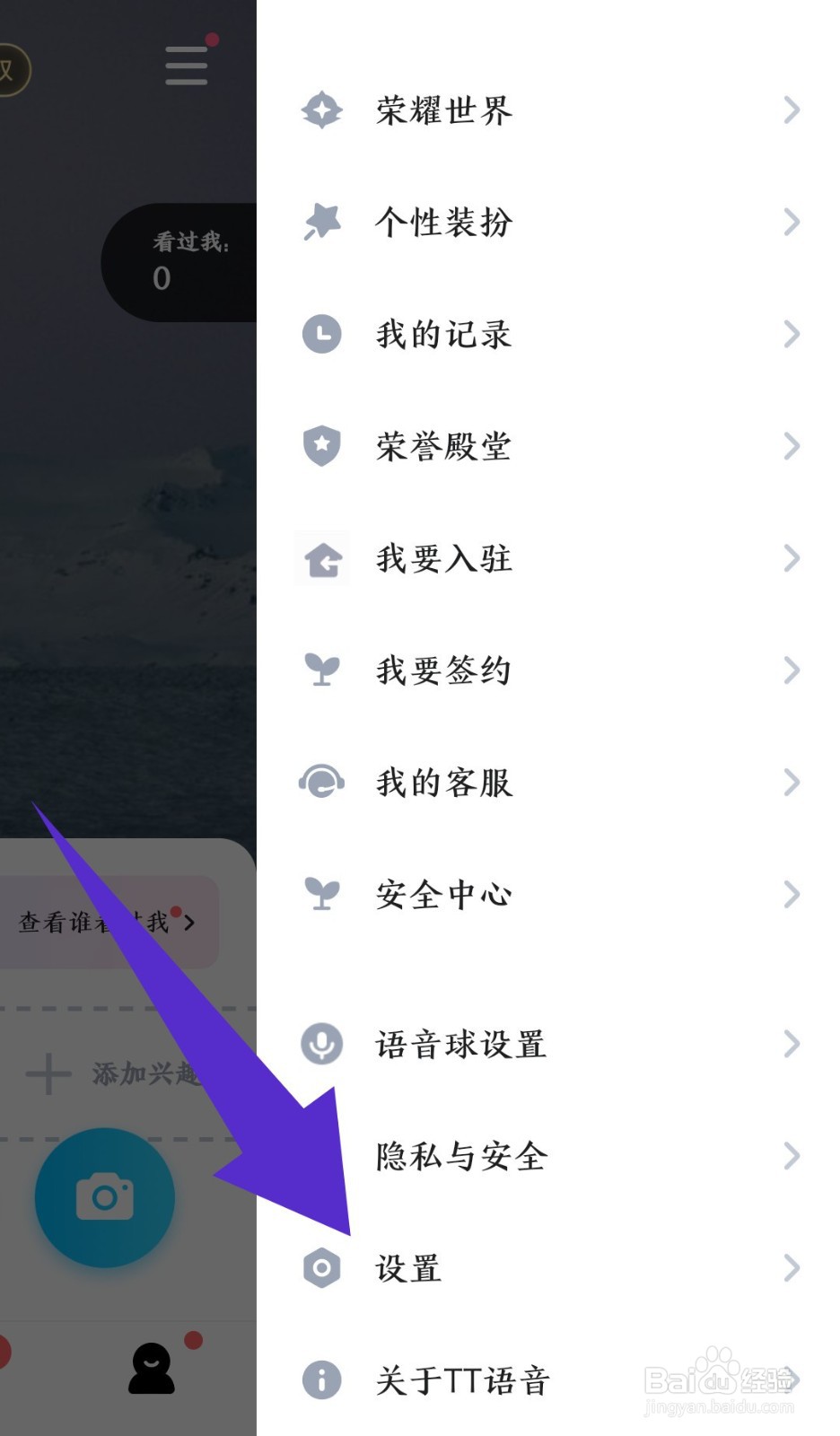Expand 安全中心 using the right arrow
This screenshot has height=1436, width=840.
tap(791, 894)
